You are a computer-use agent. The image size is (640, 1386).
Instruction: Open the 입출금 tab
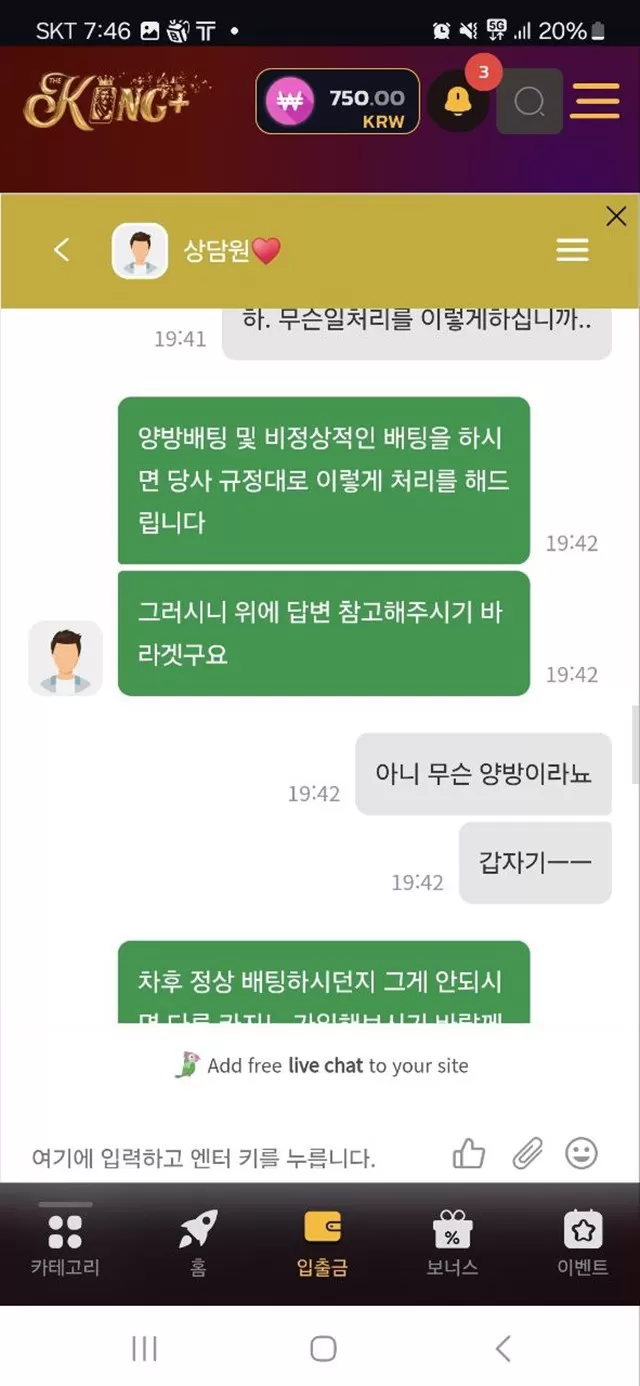(x=322, y=1243)
